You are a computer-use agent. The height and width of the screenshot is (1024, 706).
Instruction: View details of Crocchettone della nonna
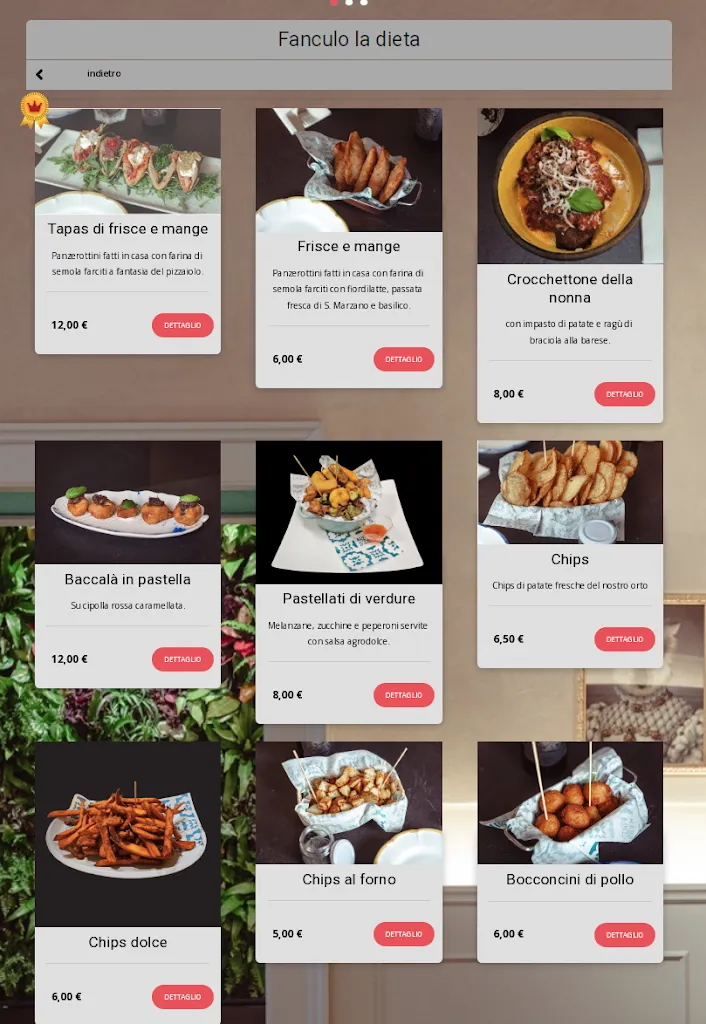click(x=624, y=394)
